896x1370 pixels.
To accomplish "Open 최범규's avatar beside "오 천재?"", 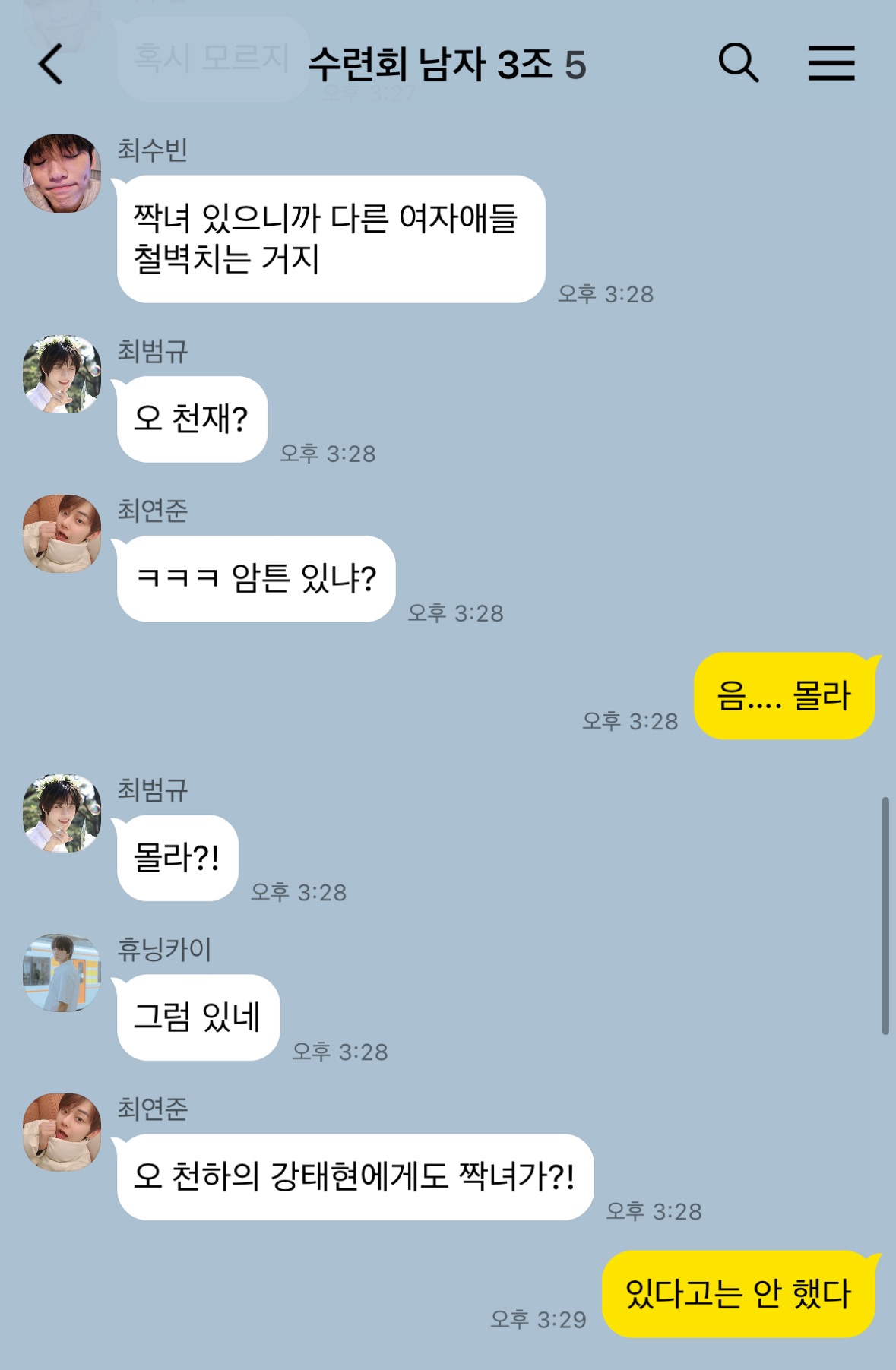I will tap(62, 375).
